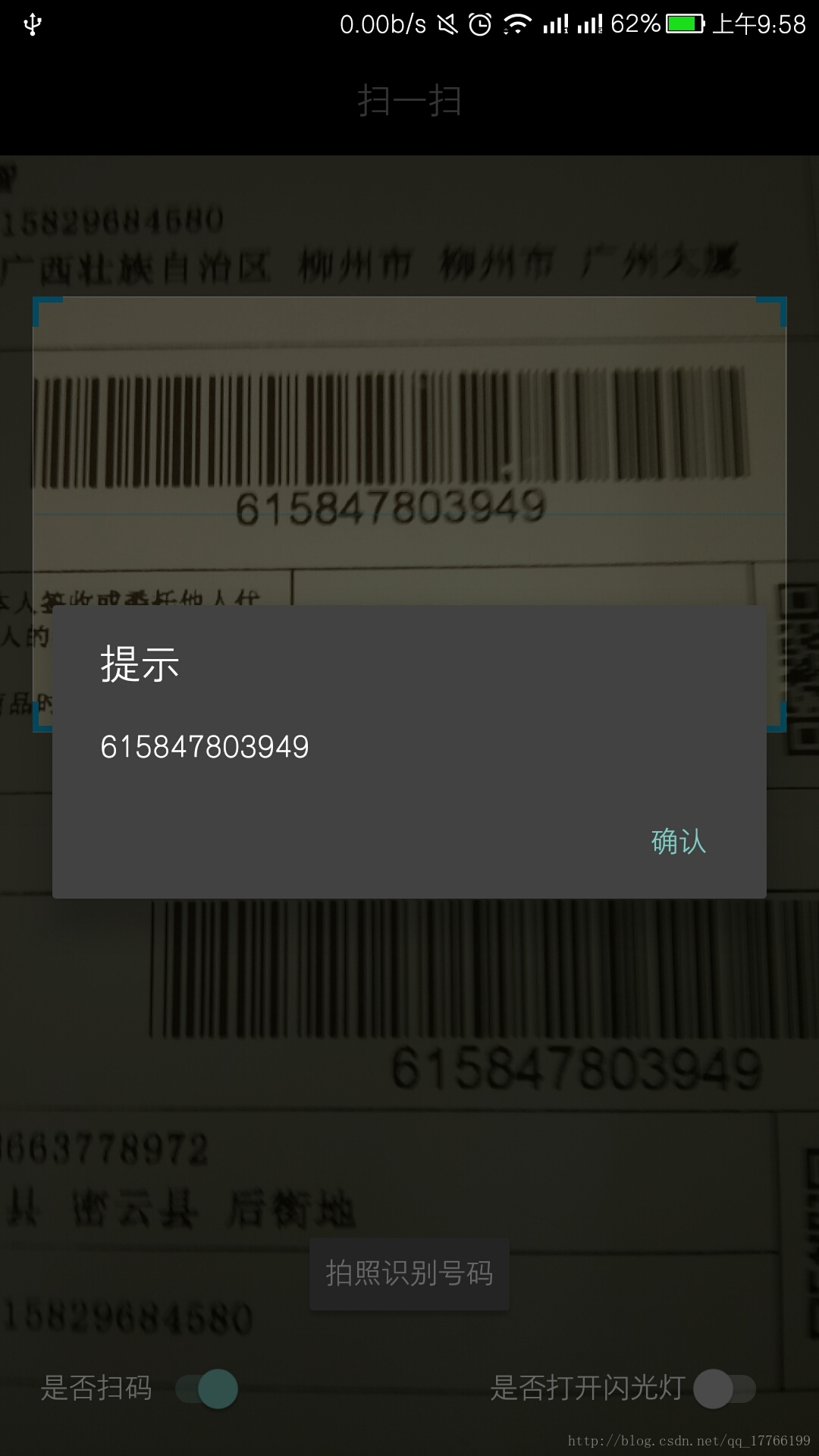Enable the 是否打开闪光灯 flashlight switch

click(x=725, y=1389)
